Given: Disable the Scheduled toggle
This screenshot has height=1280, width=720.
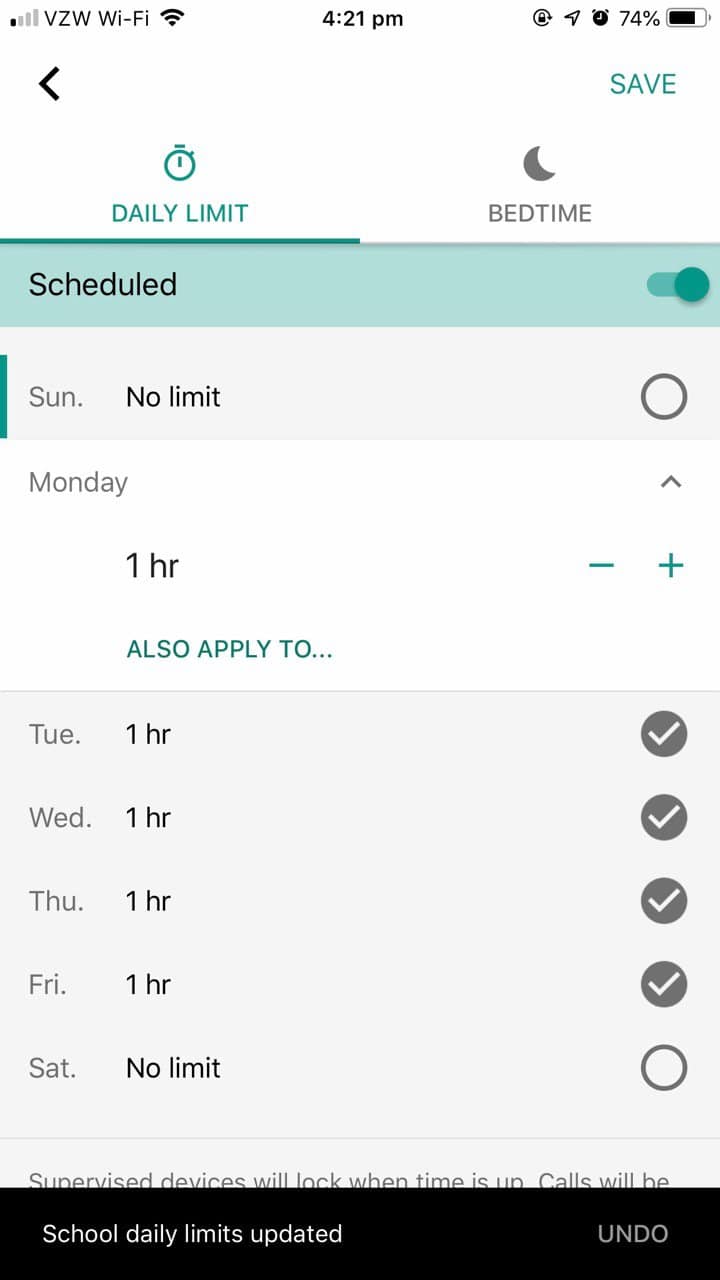Looking at the screenshot, I should (x=675, y=284).
